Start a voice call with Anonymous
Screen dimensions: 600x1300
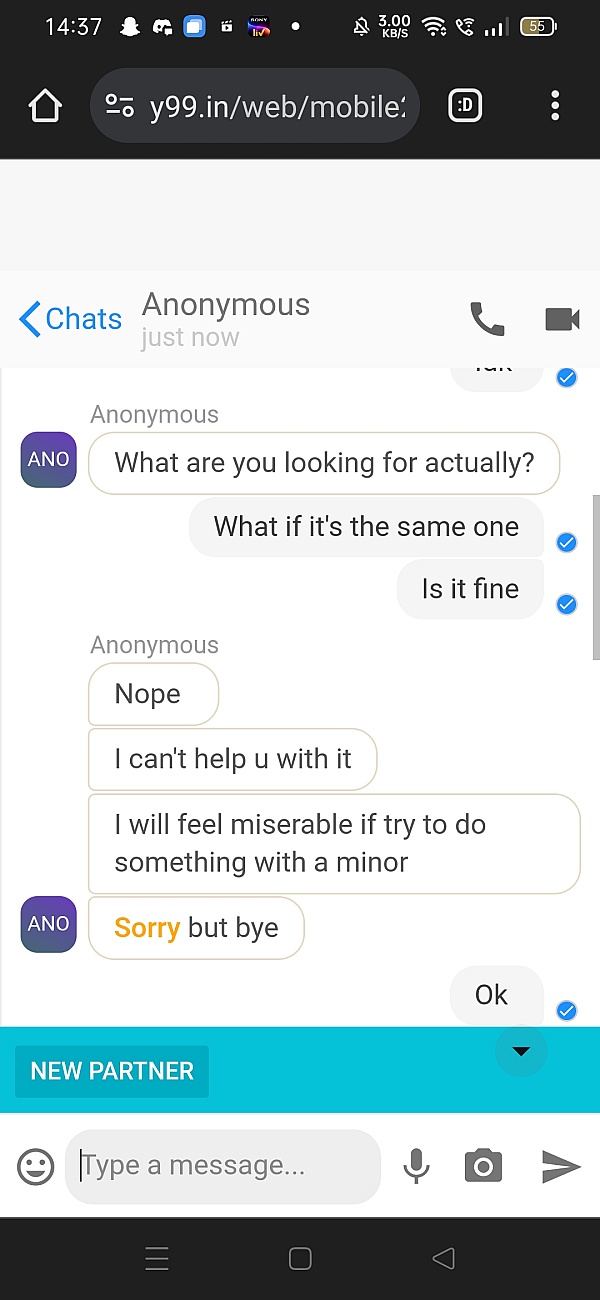(x=487, y=319)
